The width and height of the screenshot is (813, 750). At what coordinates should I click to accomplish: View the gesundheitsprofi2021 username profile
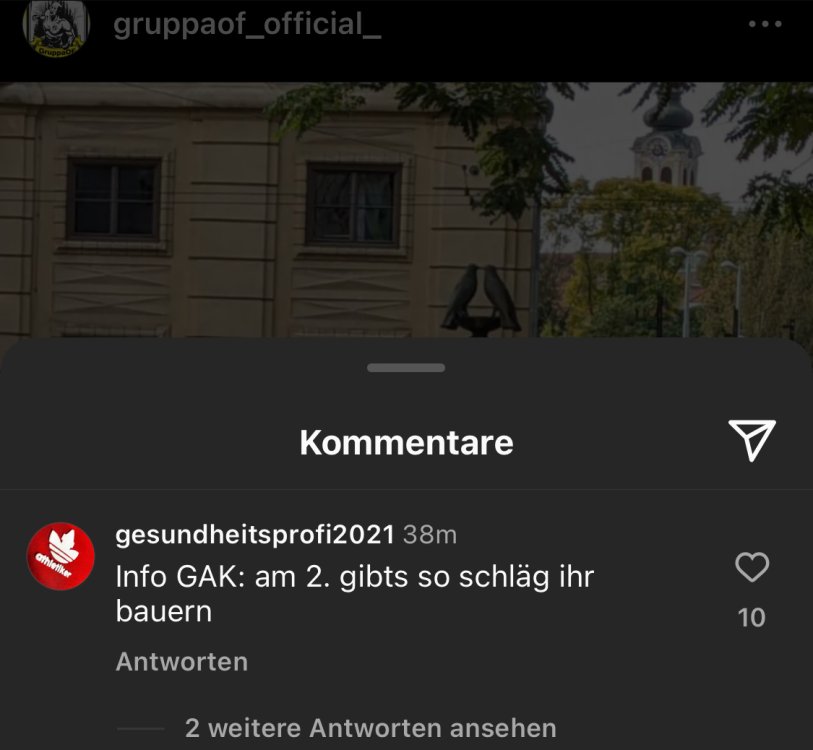(255, 535)
